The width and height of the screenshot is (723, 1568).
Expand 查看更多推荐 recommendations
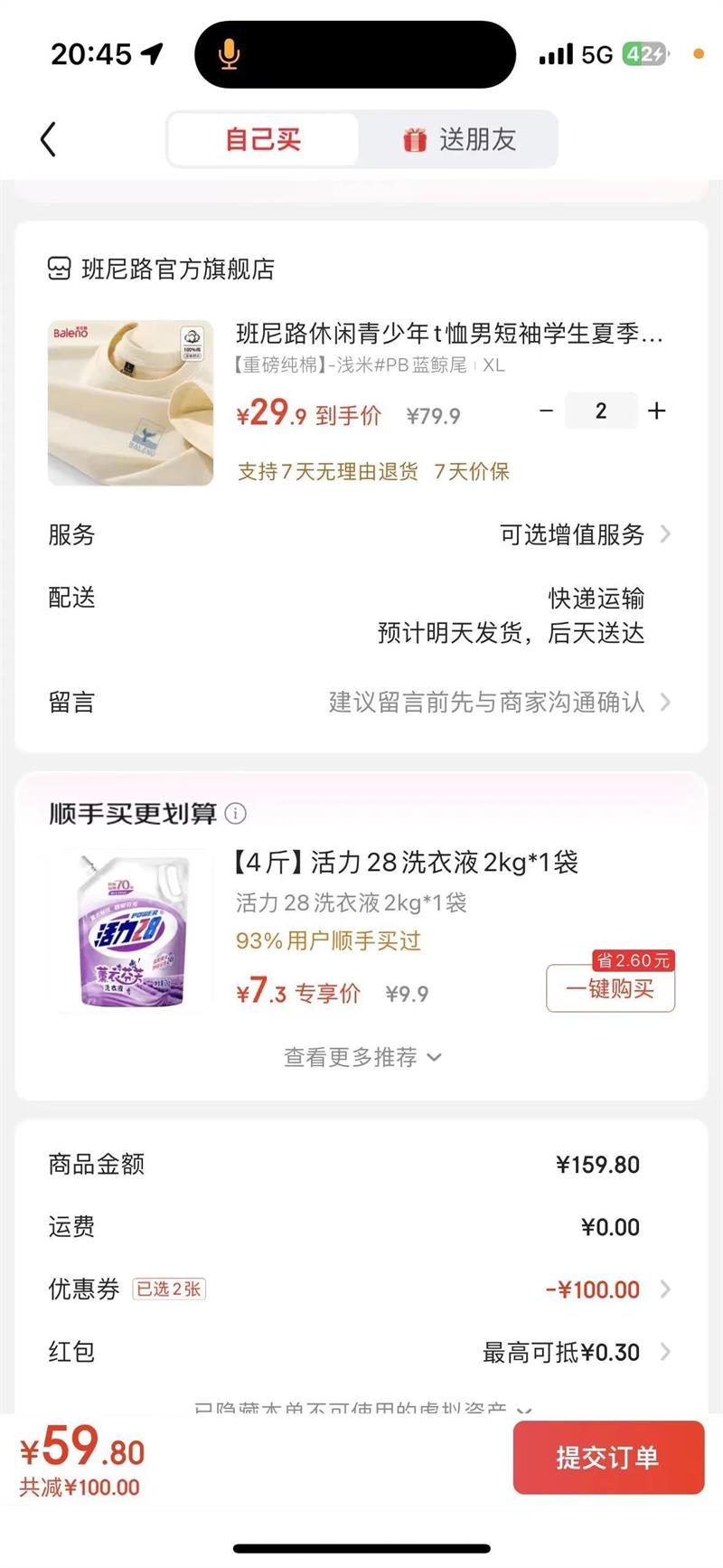(361, 1057)
